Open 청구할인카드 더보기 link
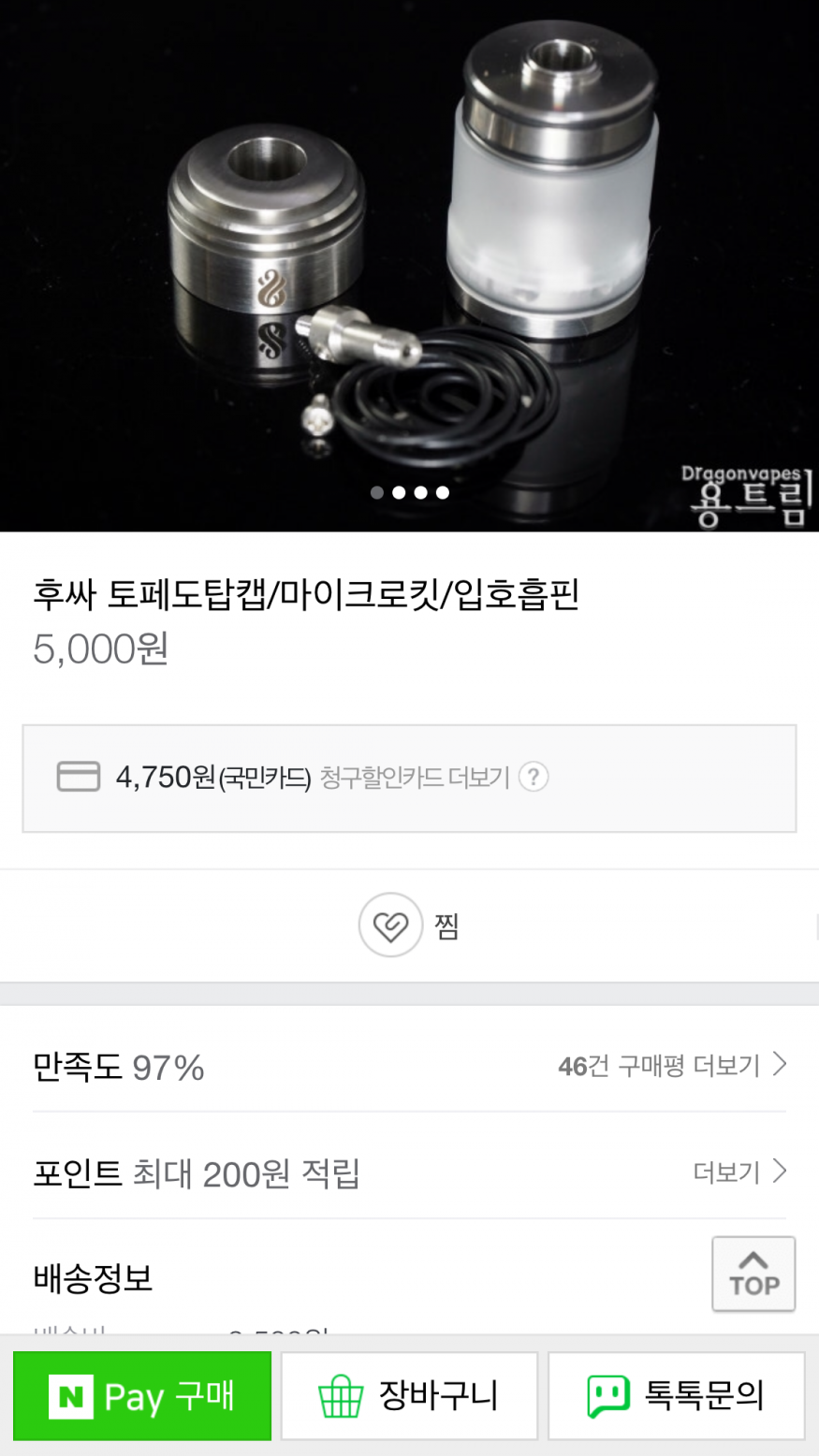This screenshot has width=819, height=1456. pos(414,778)
